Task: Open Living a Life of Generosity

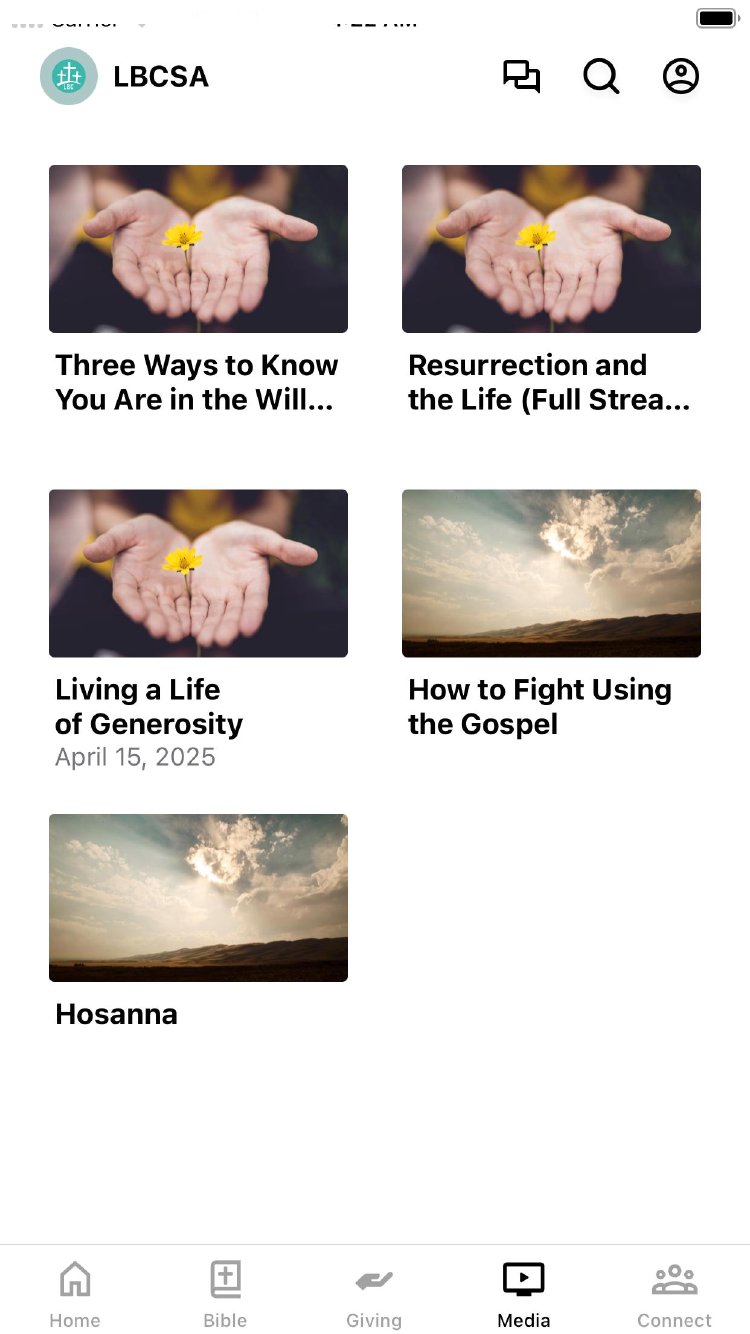Action: coord(198,573)
